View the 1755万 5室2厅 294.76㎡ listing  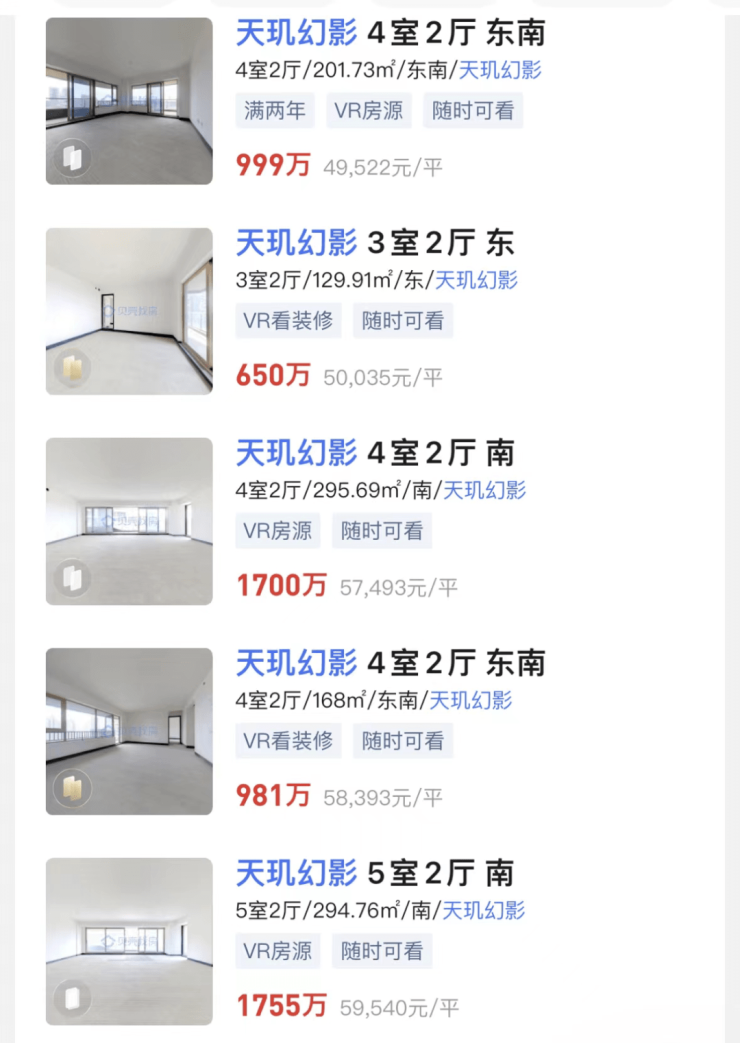click(374, 873)
